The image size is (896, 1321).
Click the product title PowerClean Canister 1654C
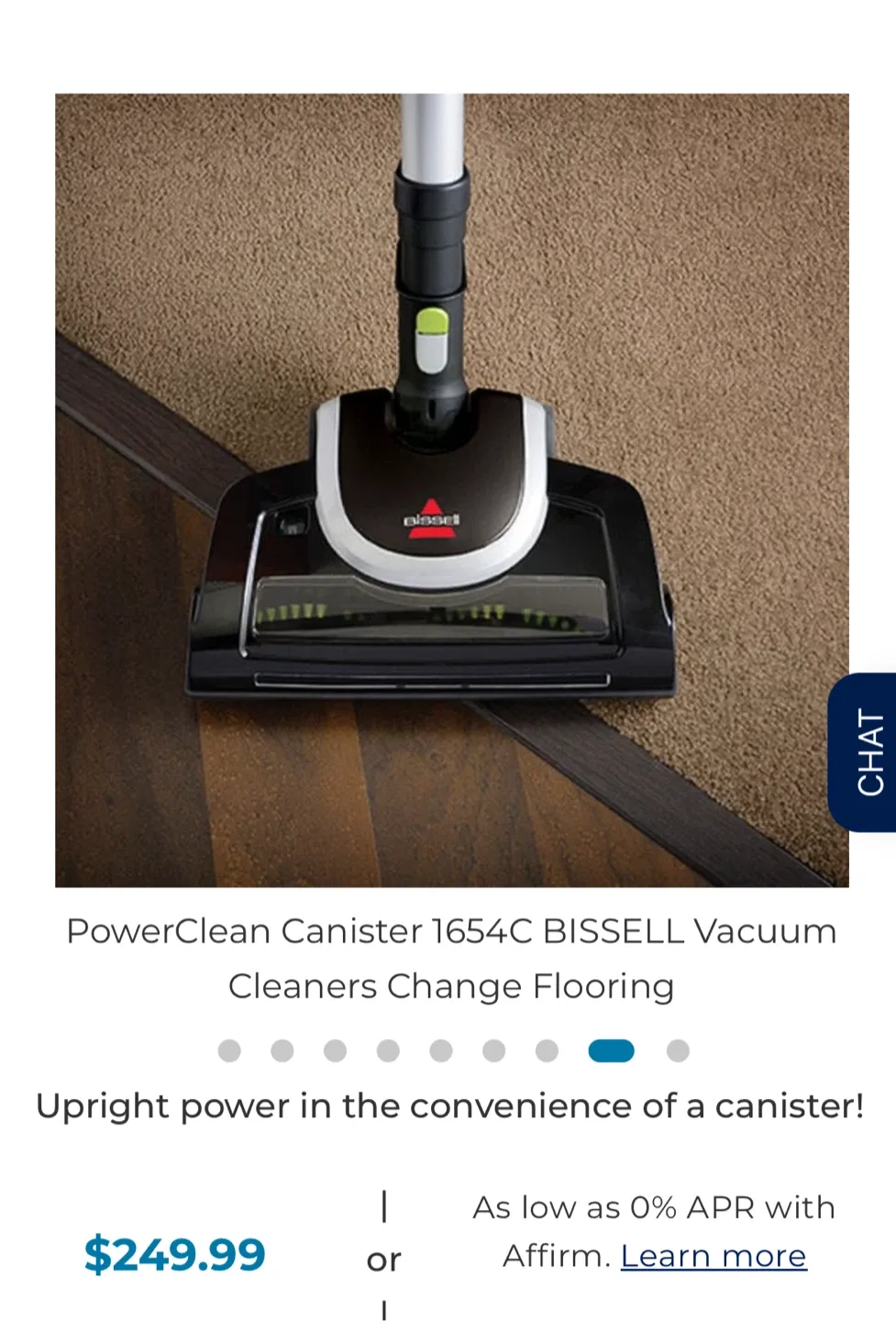pyautogui.click(x=450, y=957)
